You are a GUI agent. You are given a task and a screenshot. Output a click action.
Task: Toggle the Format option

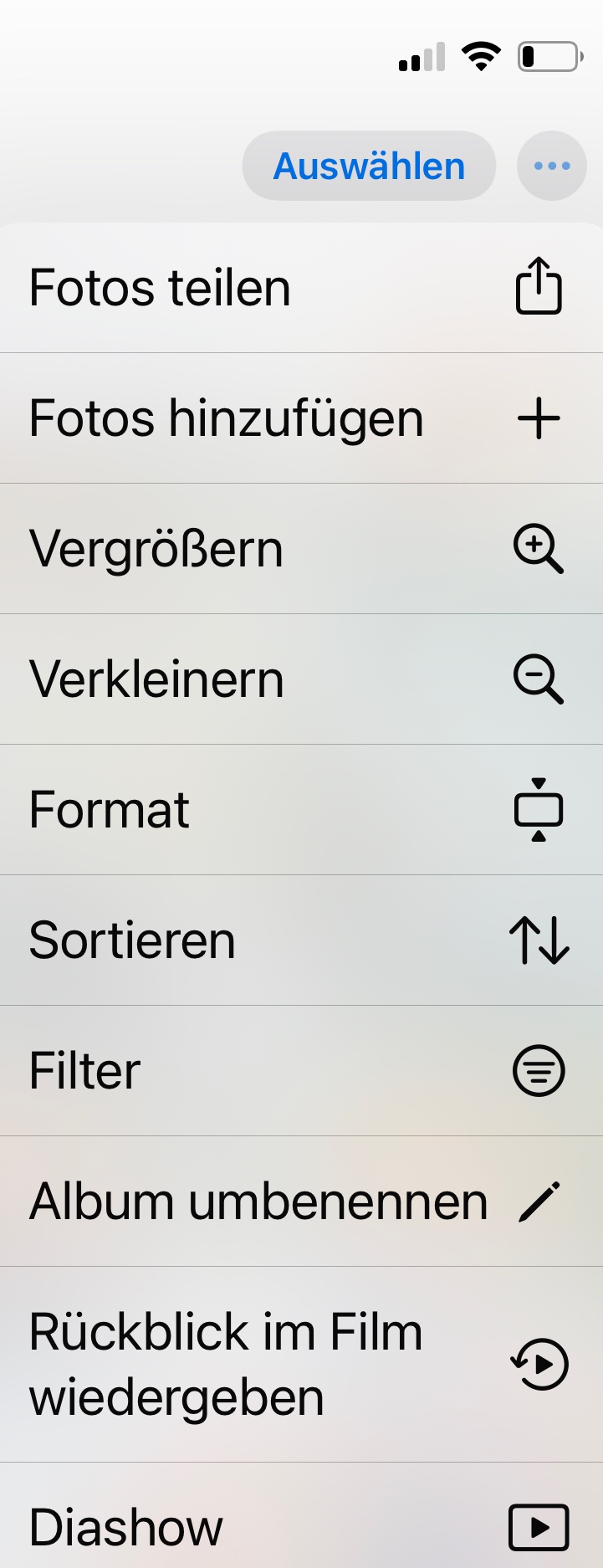[301, 810]
